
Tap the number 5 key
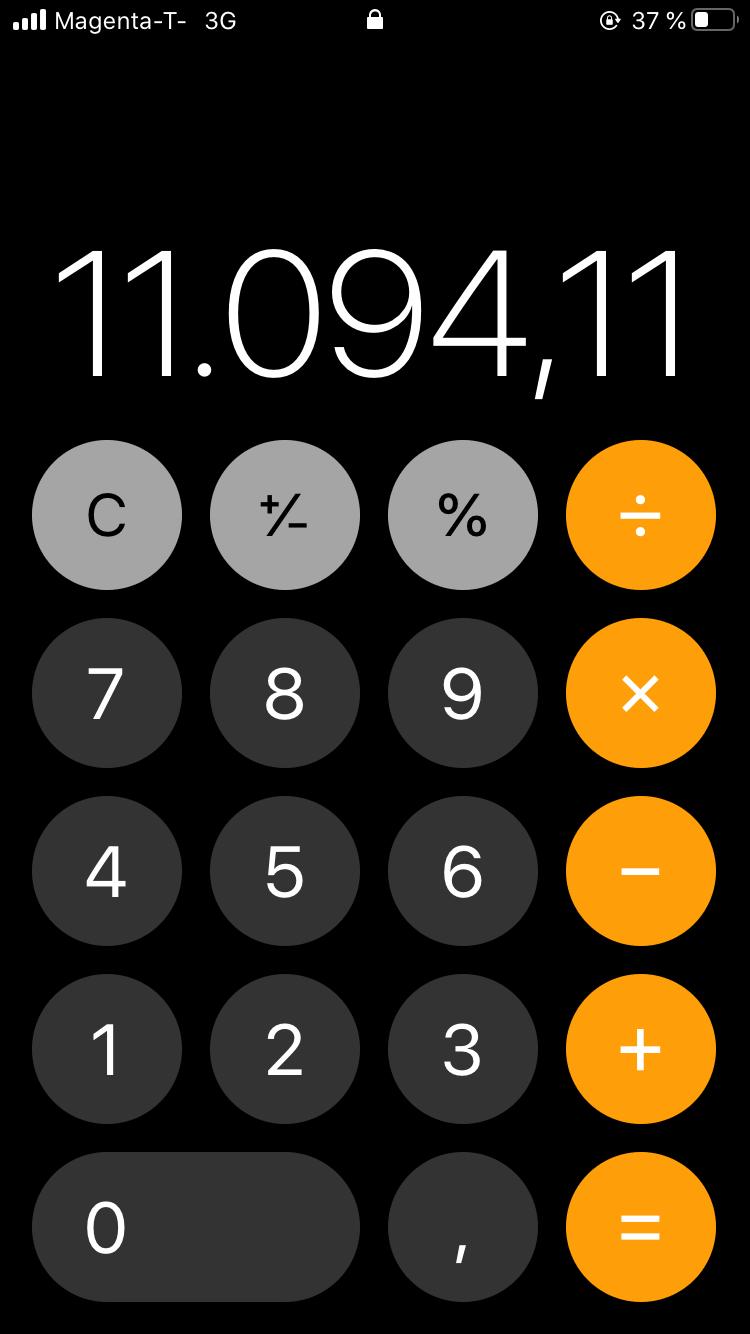click(x=285, y=871)
